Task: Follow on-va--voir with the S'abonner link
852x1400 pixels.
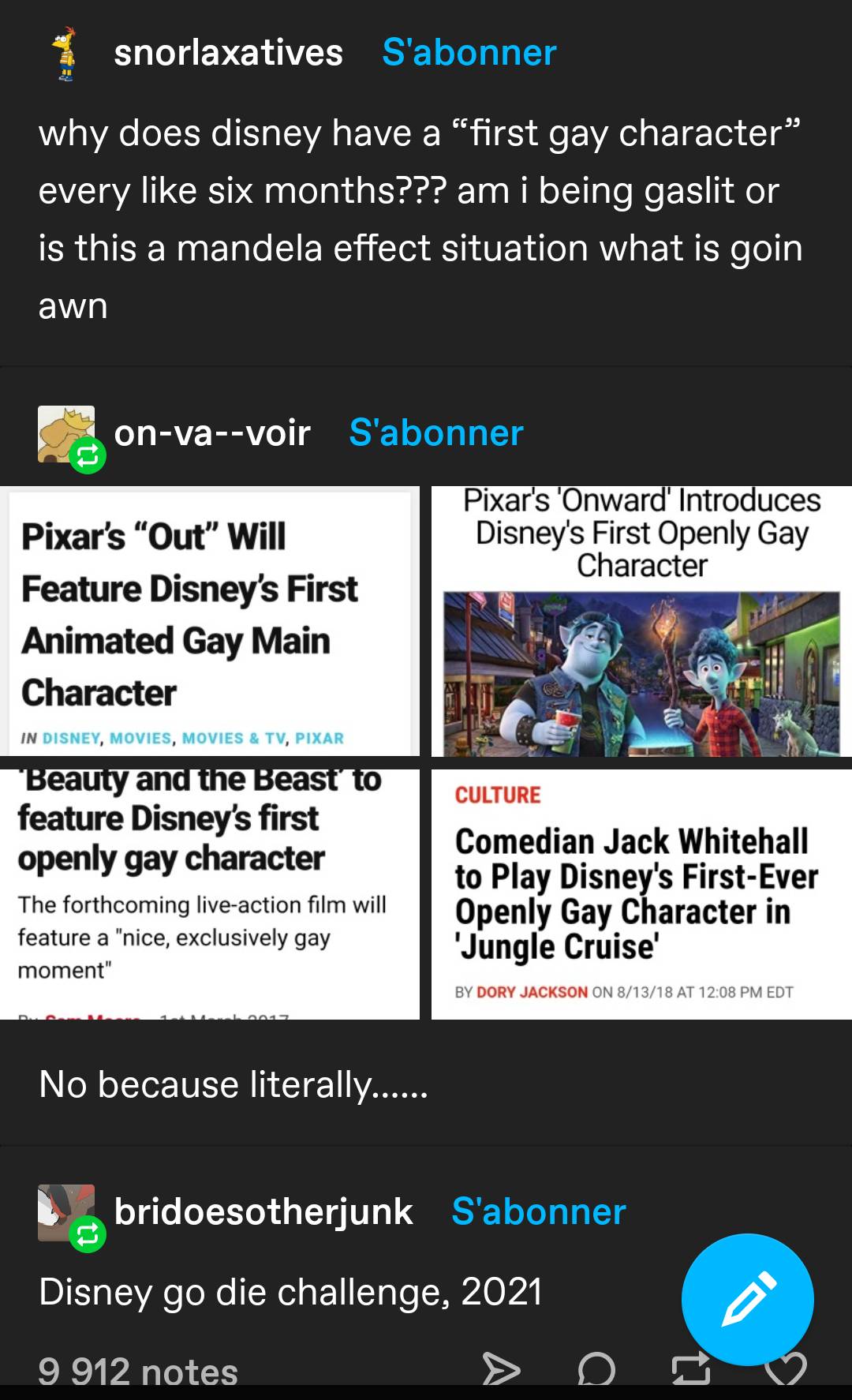Action: 436,432
